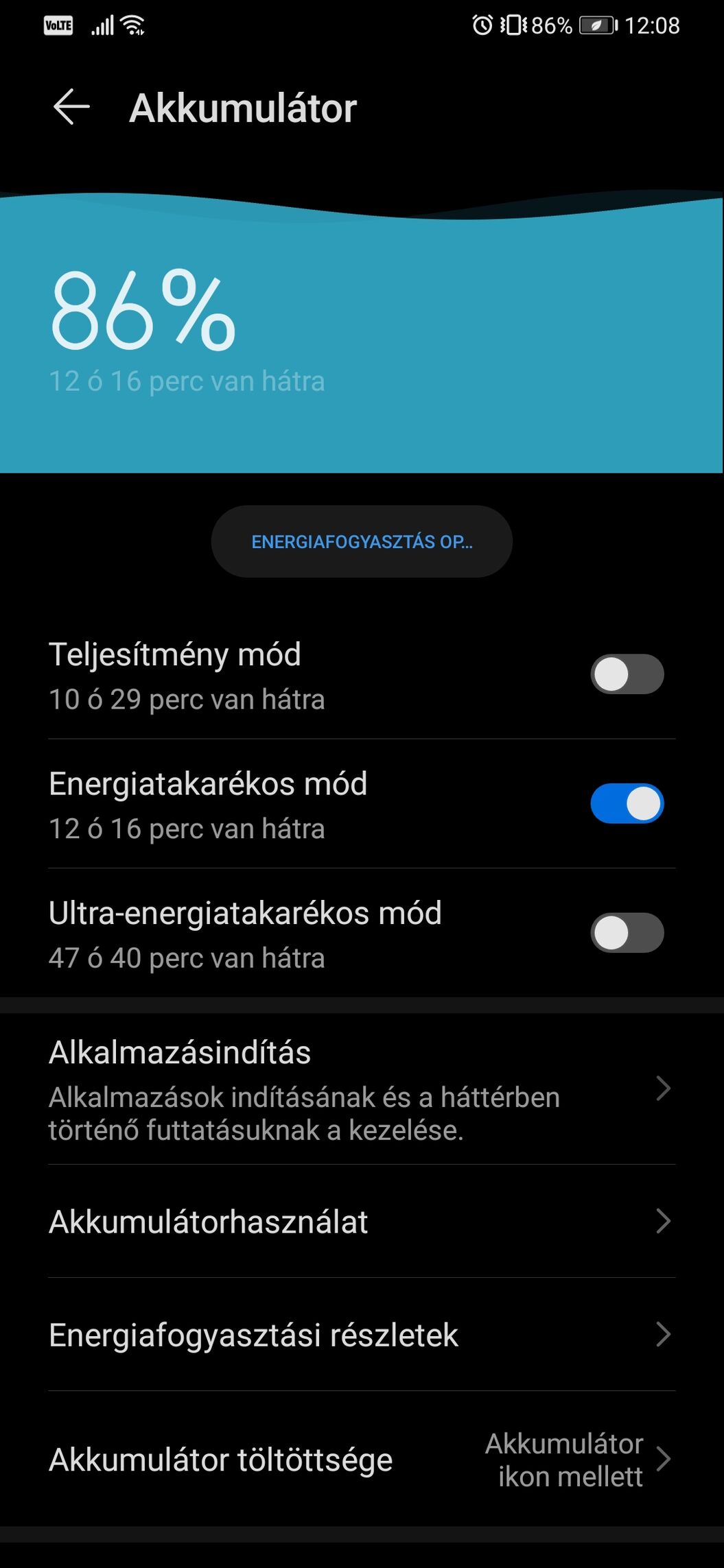Turn off Energiatakarékos mód
Viewport: 724px width, 1568px height.
627,803
